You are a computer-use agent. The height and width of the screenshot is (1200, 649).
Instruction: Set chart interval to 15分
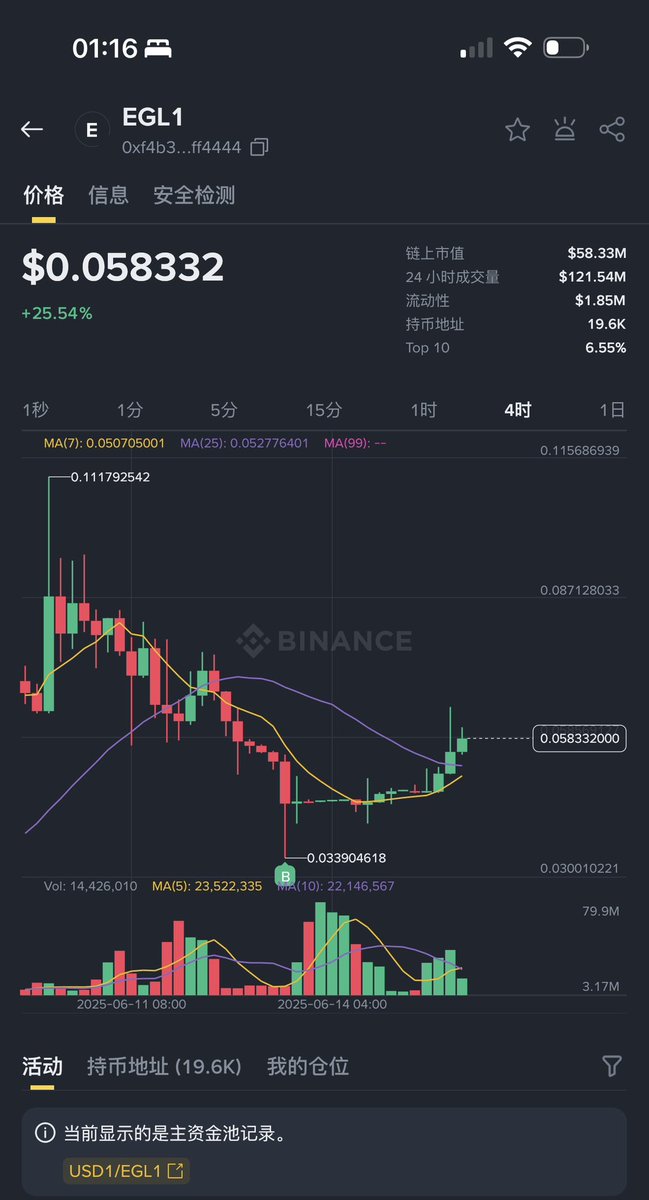click(x=323, y=410)
